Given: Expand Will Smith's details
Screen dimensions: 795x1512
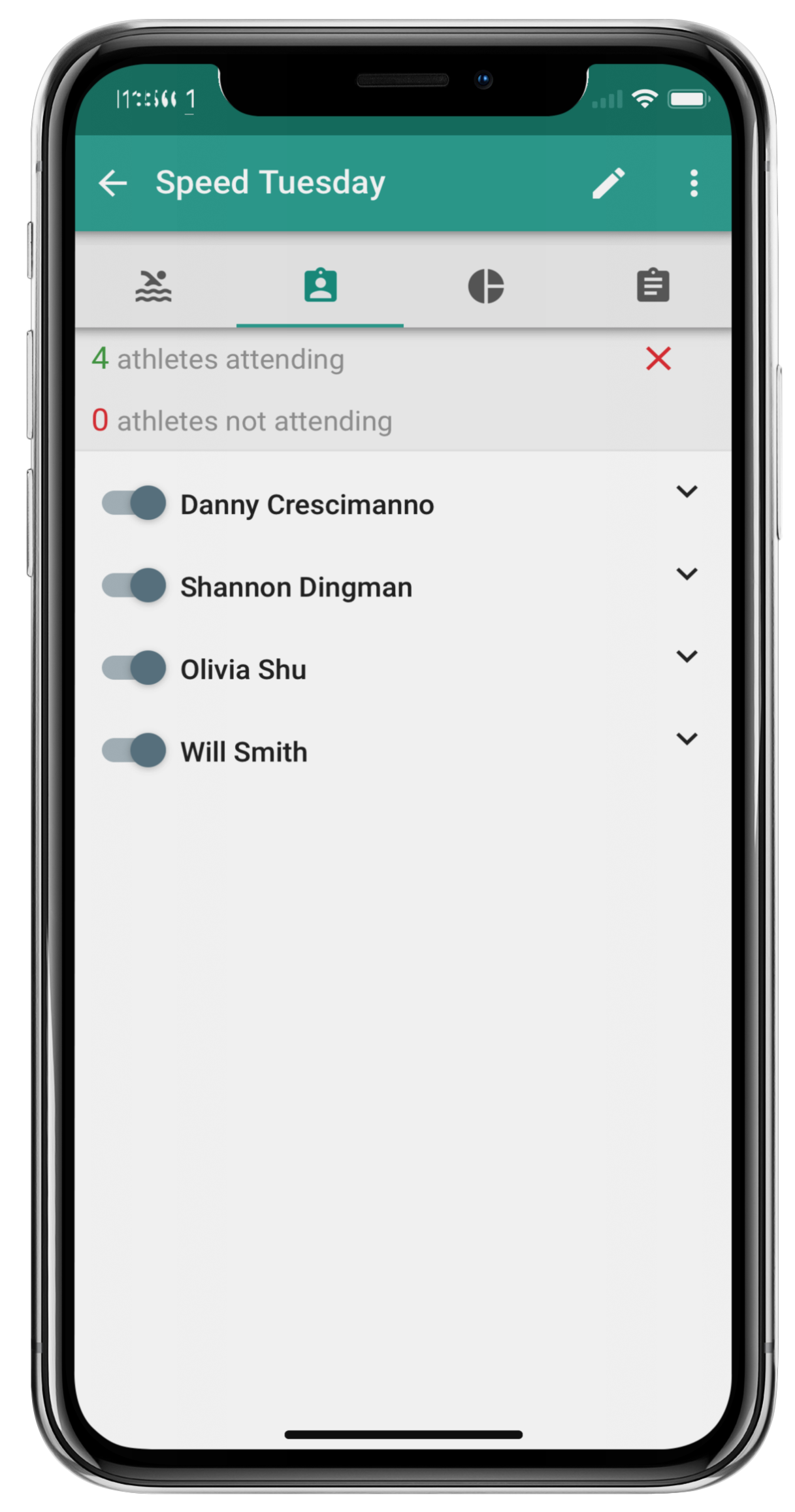Looking at the screenshot, I should [x=687, y=739].
